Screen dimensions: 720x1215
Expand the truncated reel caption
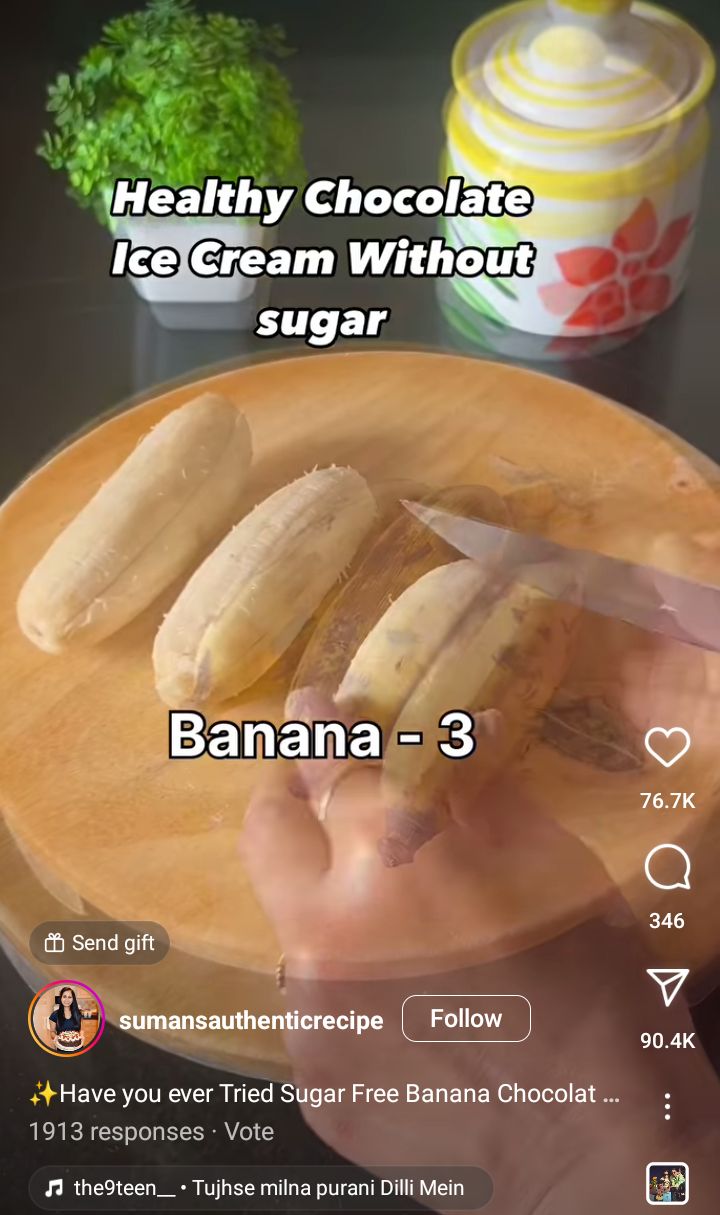point(324,1093)
